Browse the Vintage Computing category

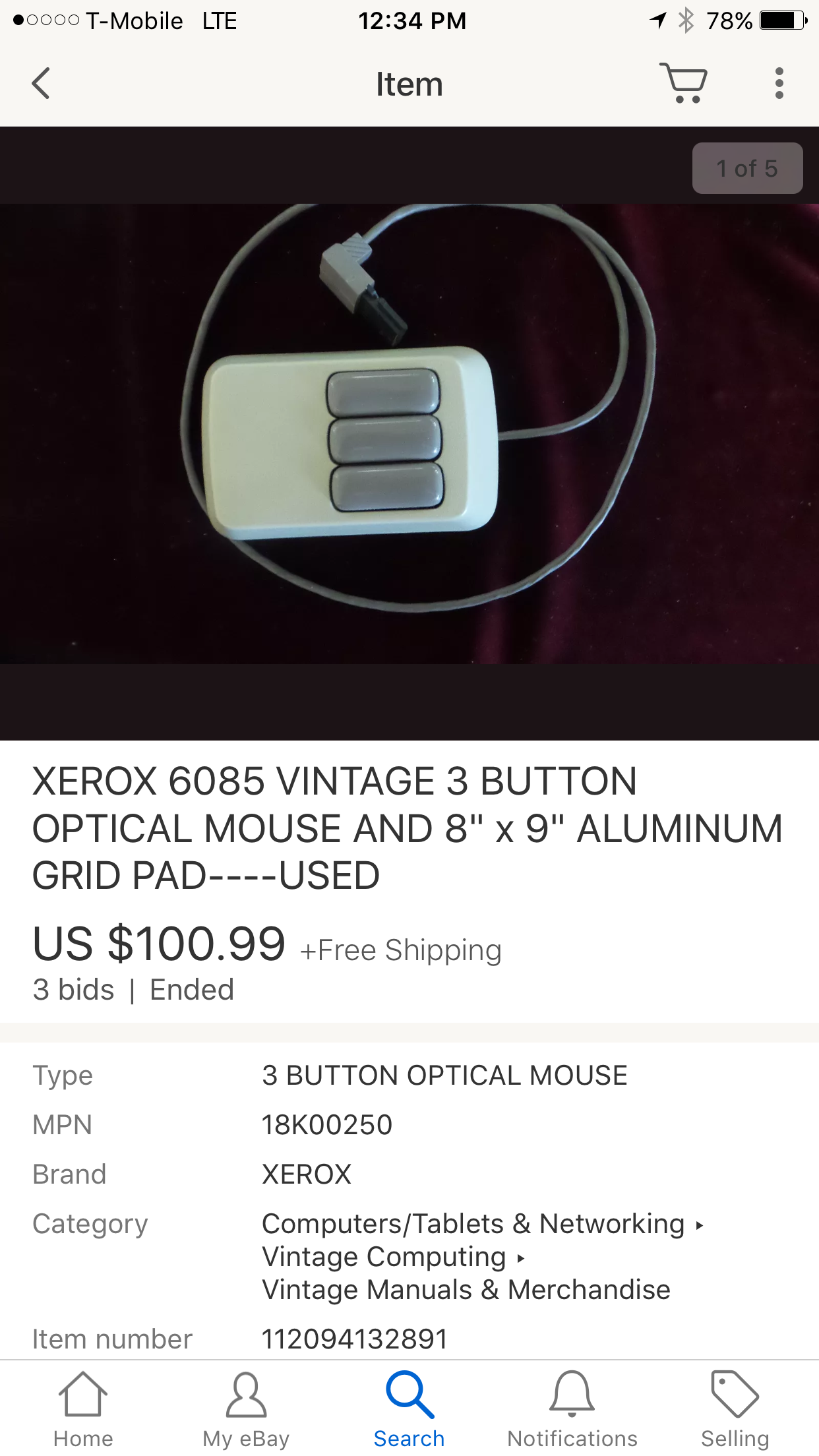(x=384, y=1257)
